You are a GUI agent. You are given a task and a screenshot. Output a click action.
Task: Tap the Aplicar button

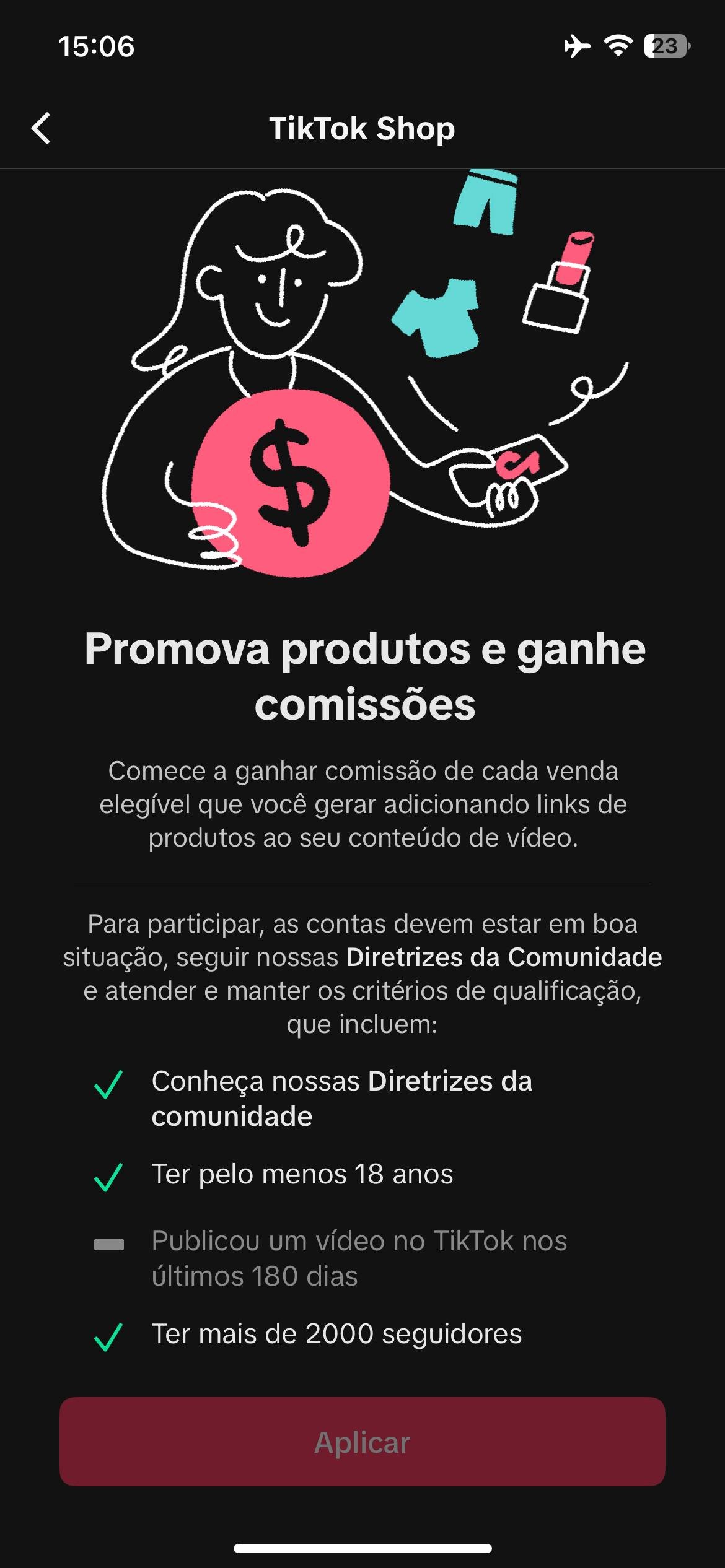tap(362, 1442)
